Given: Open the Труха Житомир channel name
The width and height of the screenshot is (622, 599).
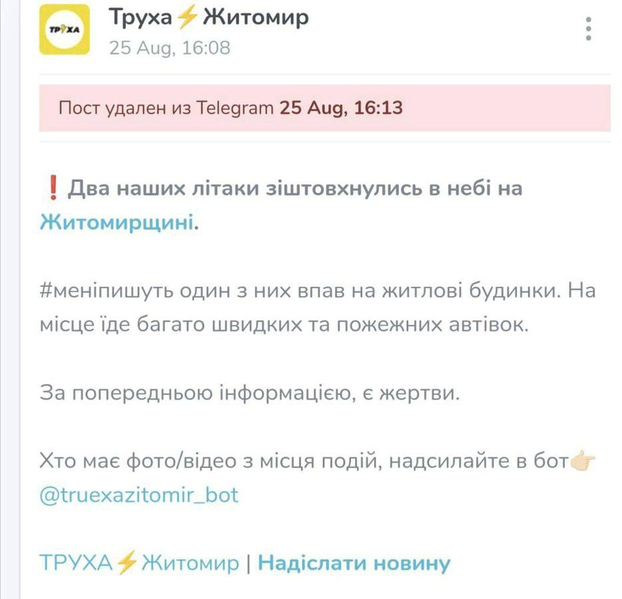Looking at the screenshot, I should point(208,17).
